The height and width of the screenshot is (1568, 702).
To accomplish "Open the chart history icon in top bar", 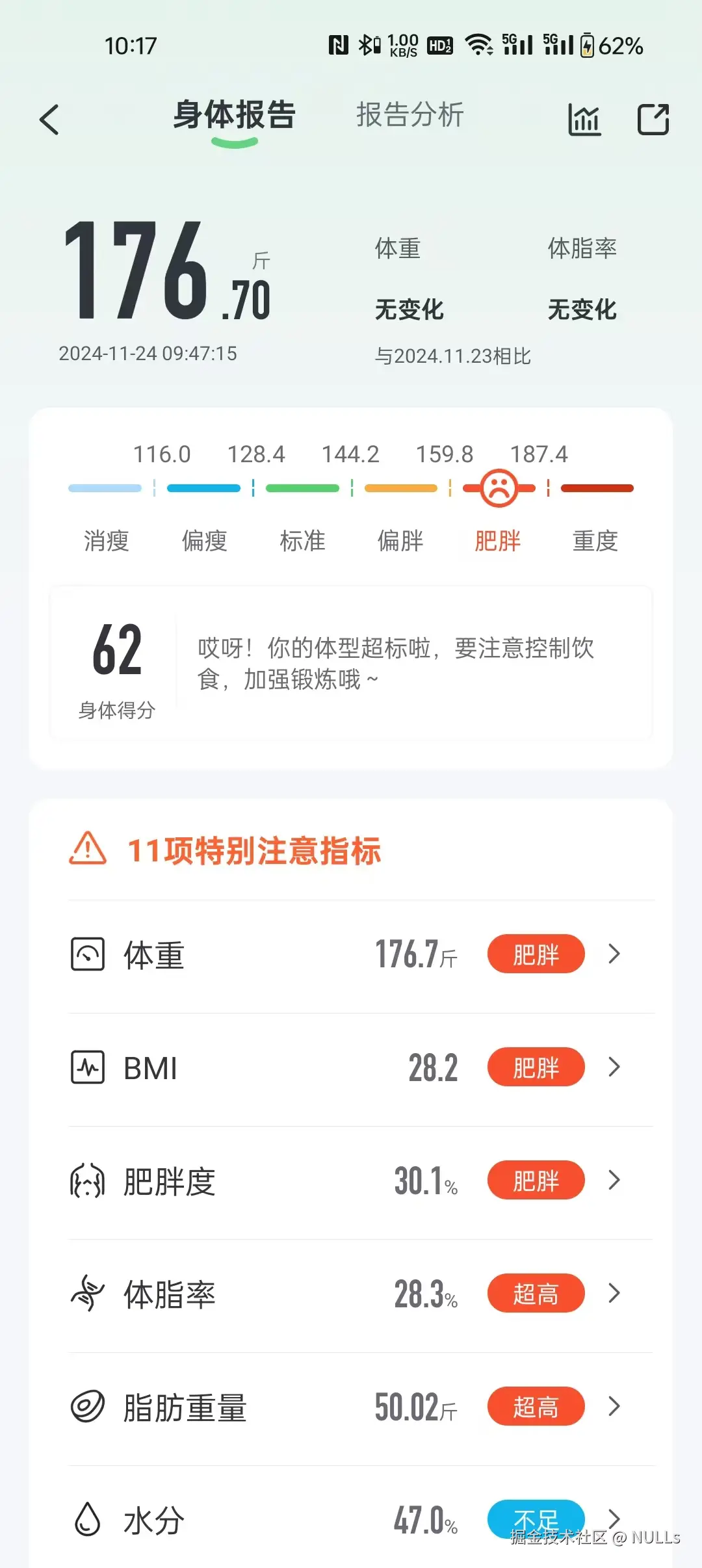I will pyautogui.click(x=583, y=119).
